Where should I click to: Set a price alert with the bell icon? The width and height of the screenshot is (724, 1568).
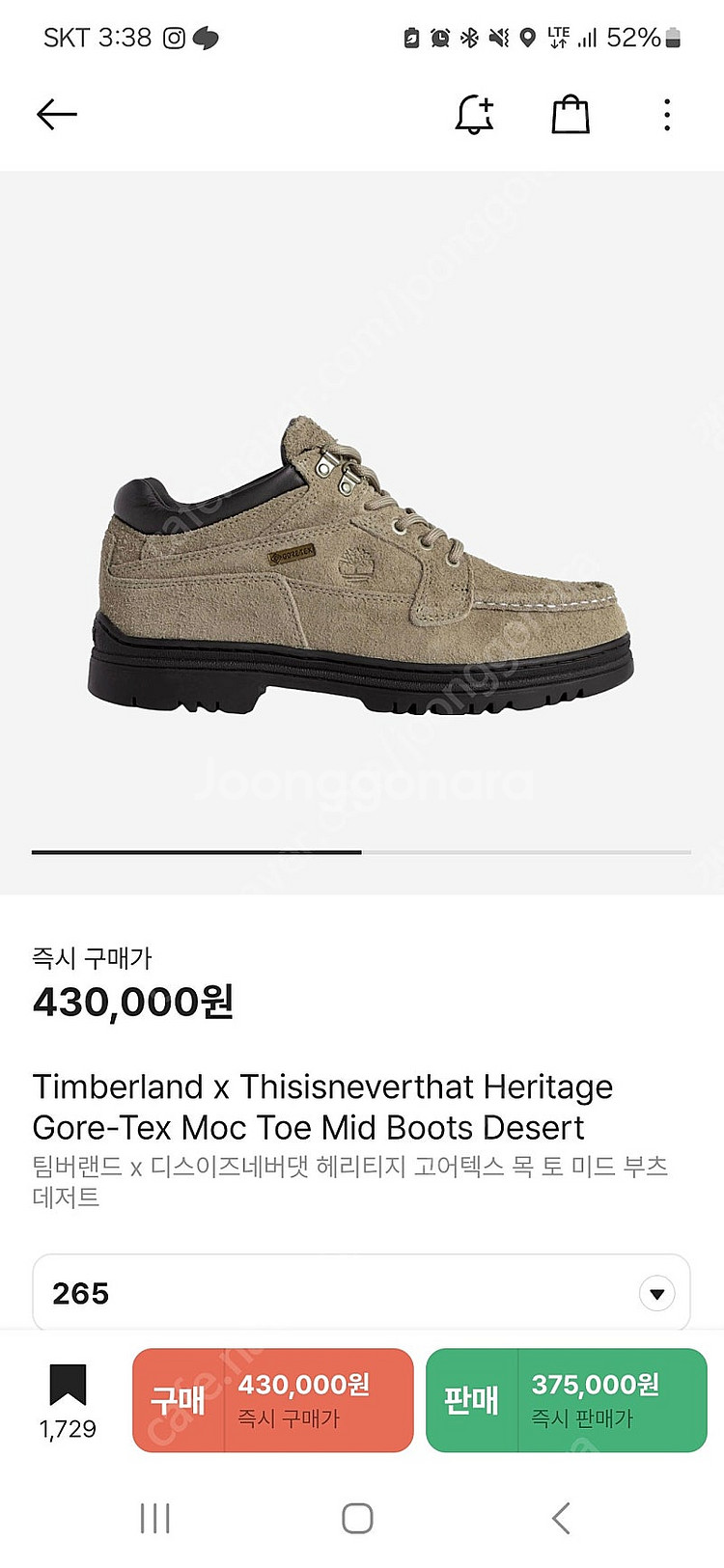tap(474, 115)
